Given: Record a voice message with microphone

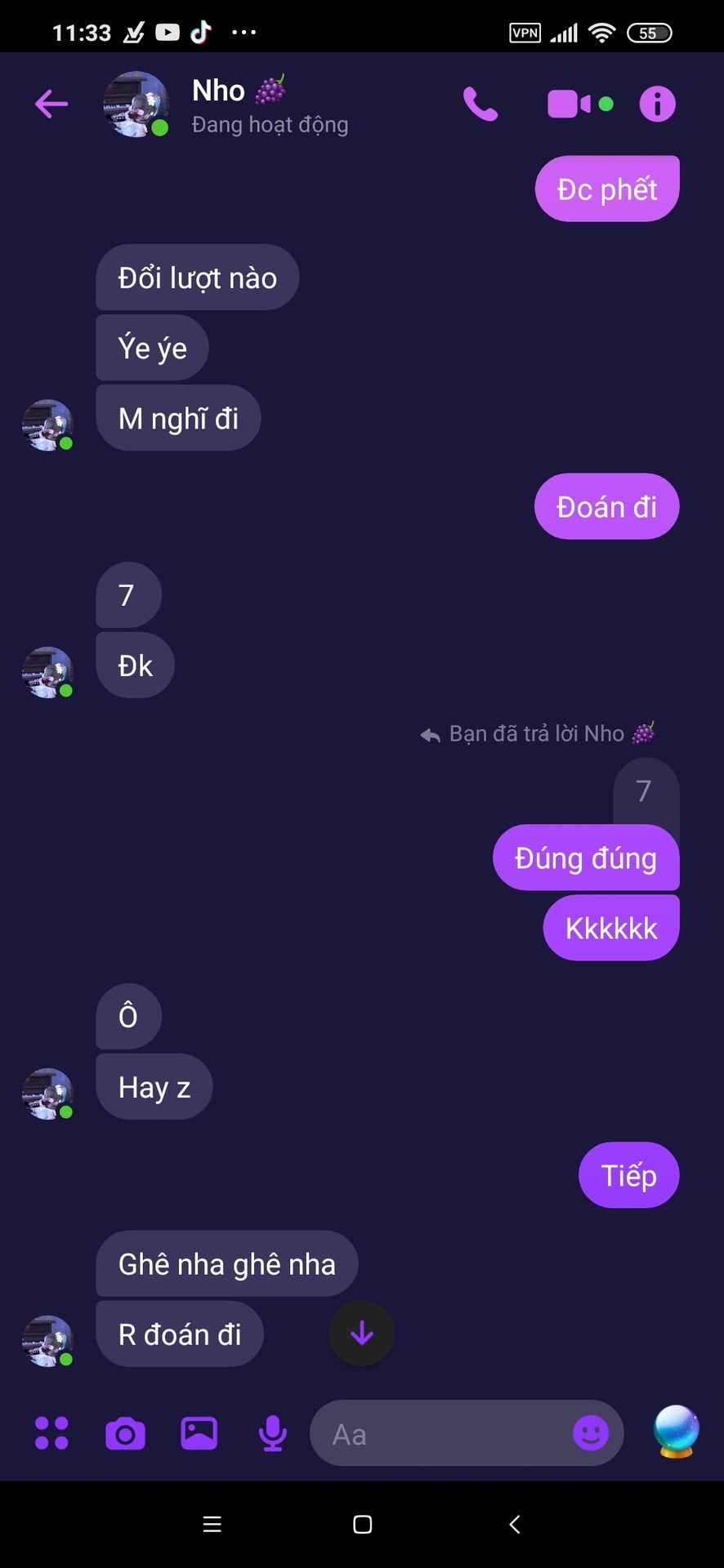Looking at the screenshot, I should click(272, 1432).
